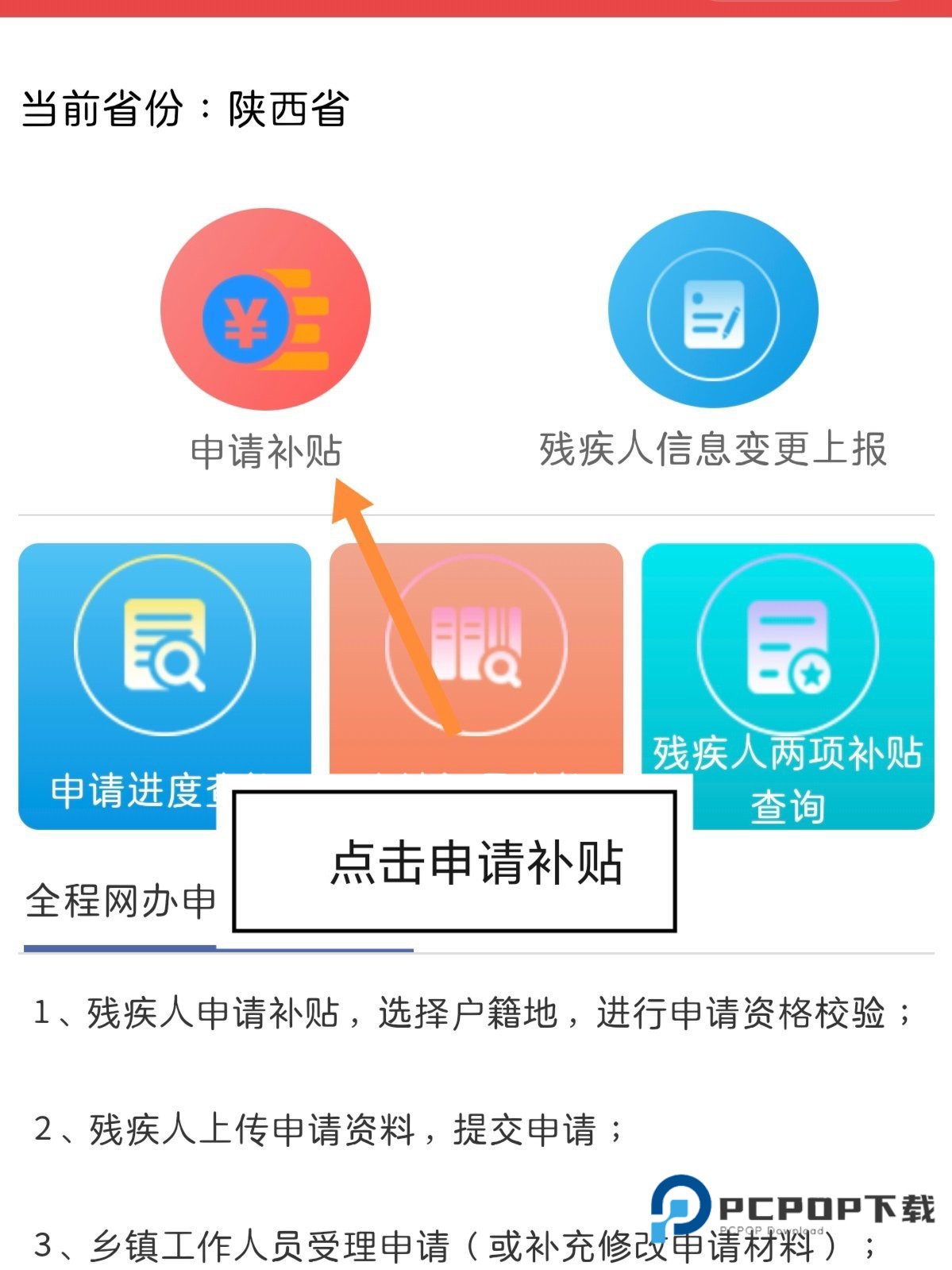Open the orange bookshelf search card
The image size is (952, 1270).
point(508,635)
